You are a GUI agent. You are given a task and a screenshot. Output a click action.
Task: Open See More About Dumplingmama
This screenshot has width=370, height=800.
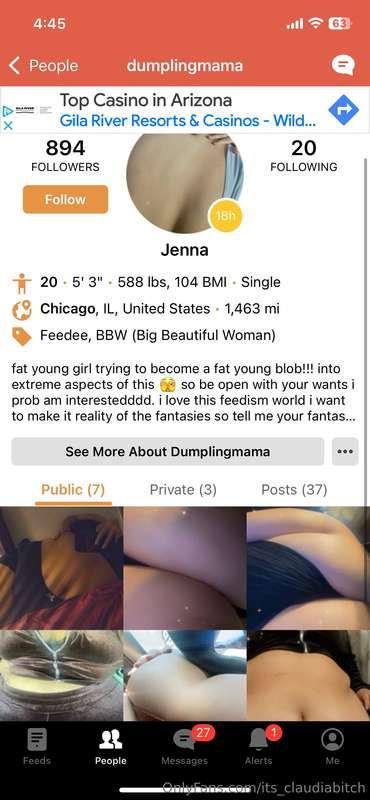coord(167,452)
